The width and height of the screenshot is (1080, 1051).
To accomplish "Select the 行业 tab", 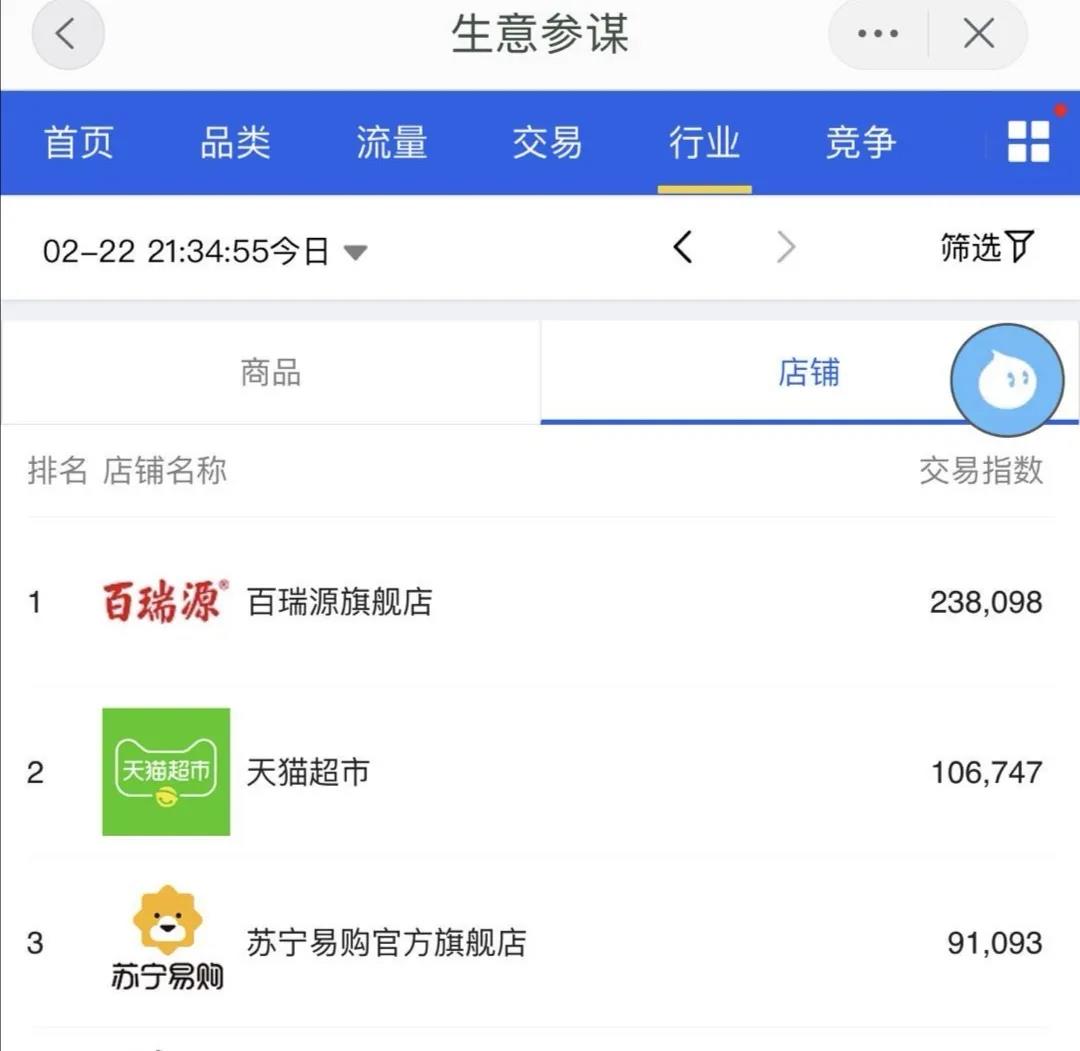I will point(704,143).
